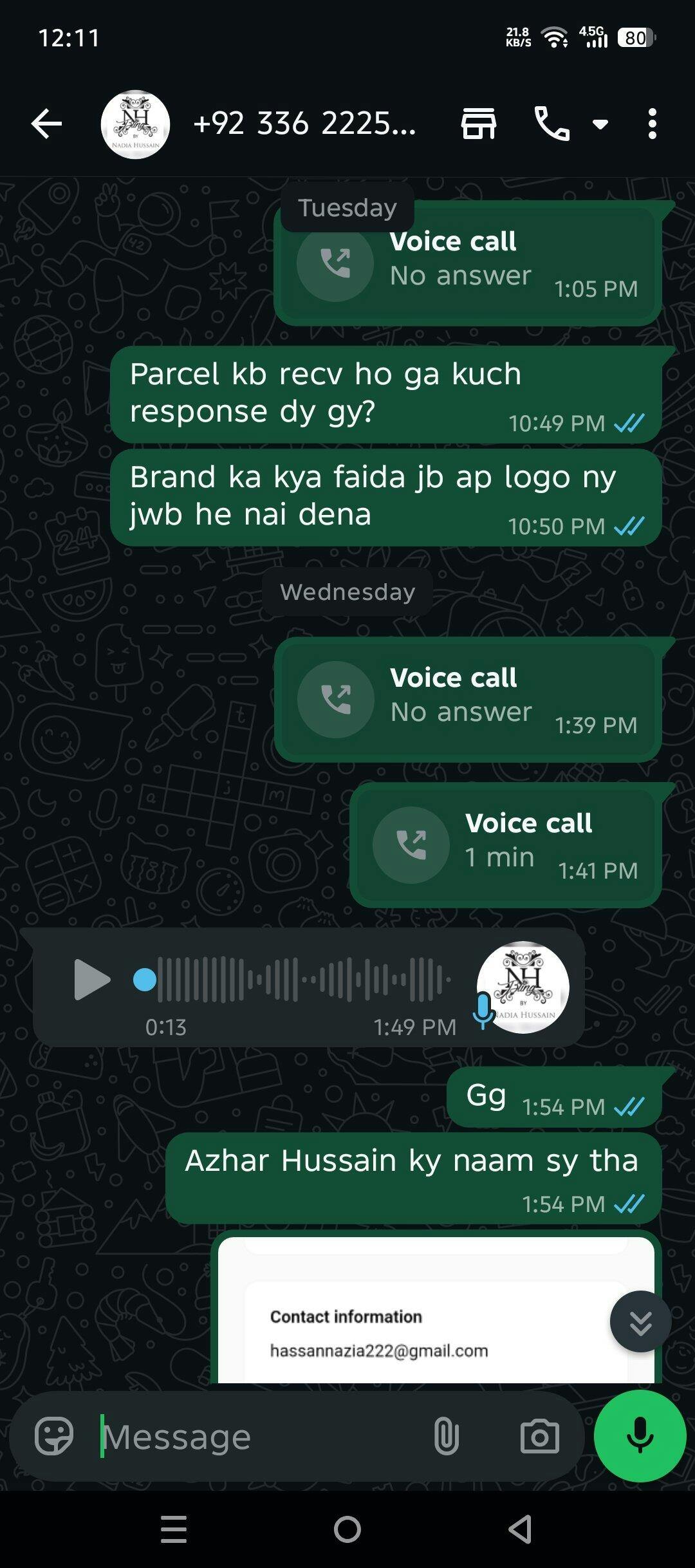Go to the system home screen
695x1568 pixels.
pos(347,1529)
